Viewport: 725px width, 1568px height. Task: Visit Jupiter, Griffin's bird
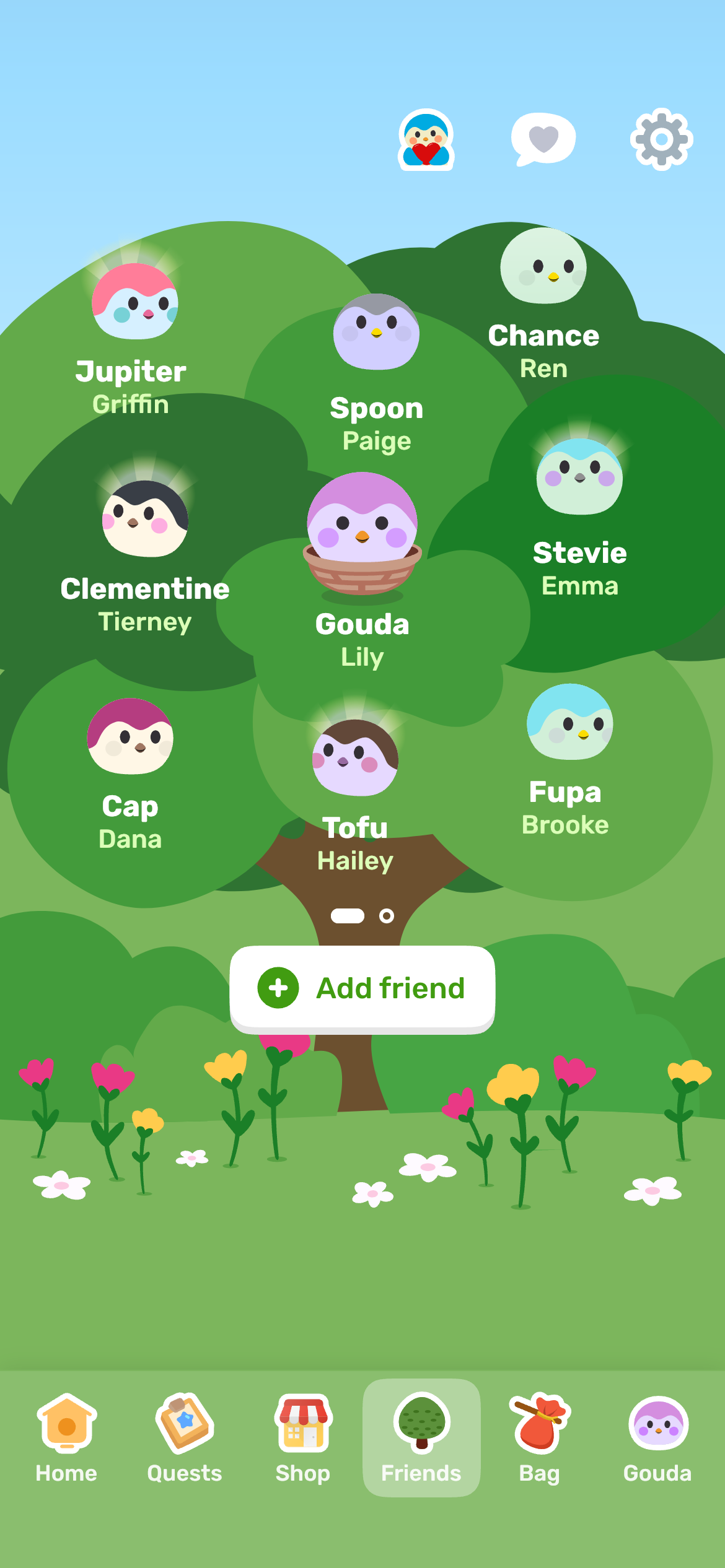pyautogui.click(x=134, y=302)
